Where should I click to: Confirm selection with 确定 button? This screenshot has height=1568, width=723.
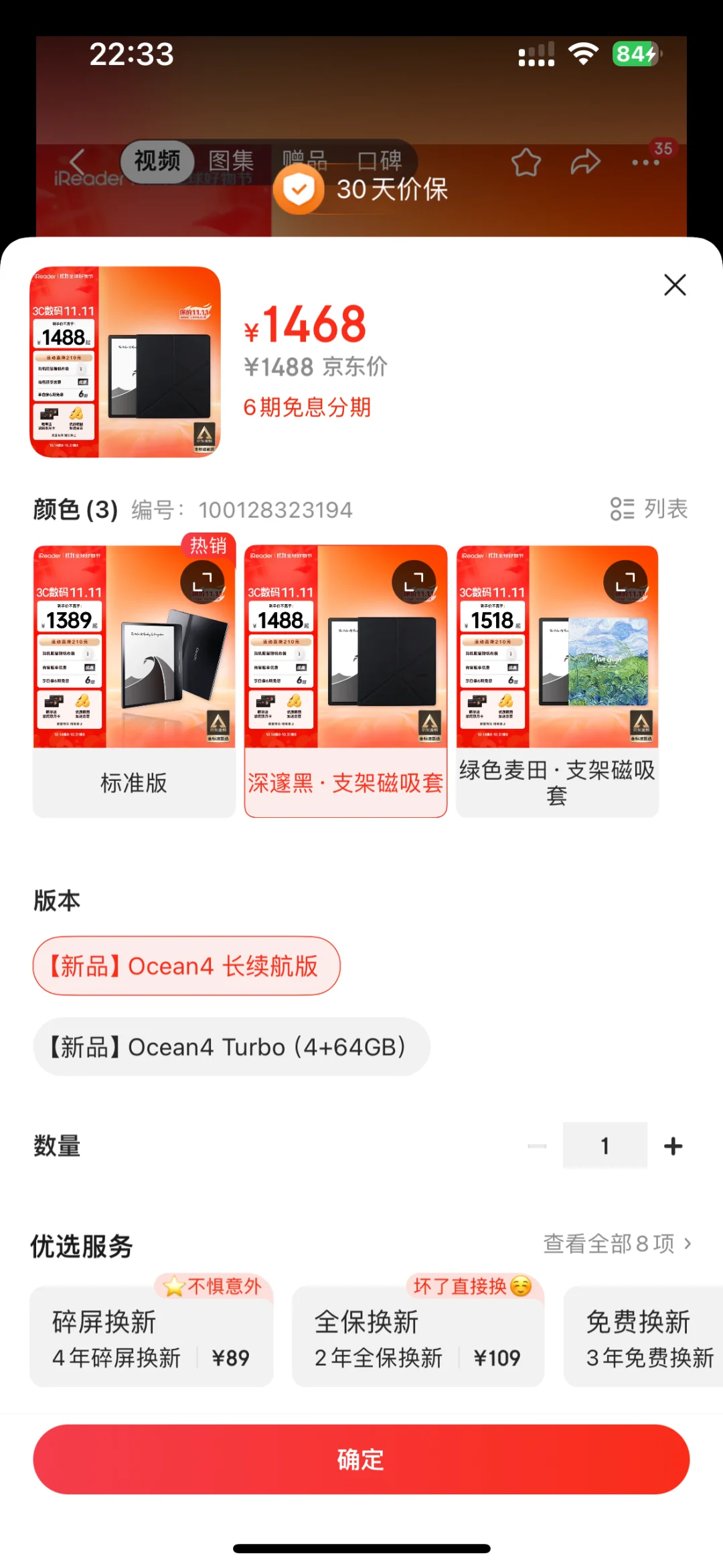pyautogui.click(x=361, y=1459)
